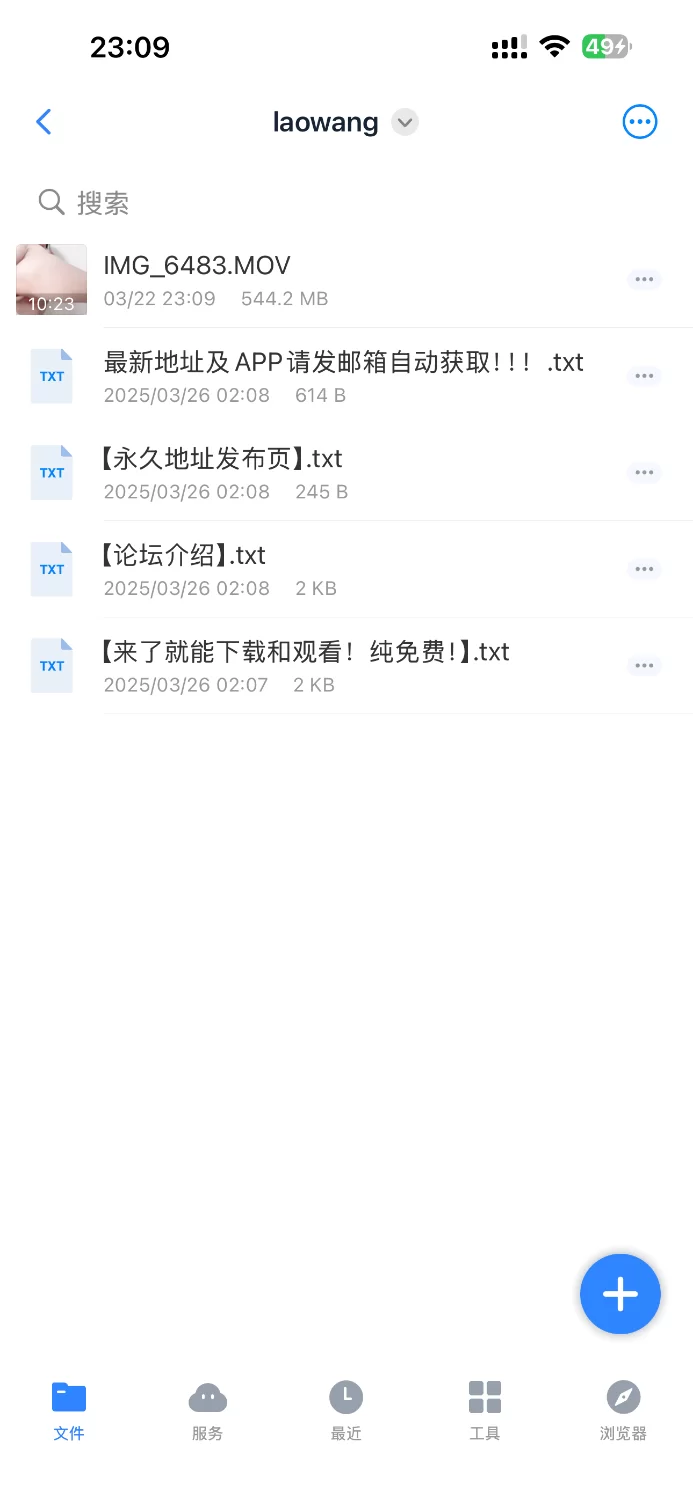Screen dimensions: 693x1500
Task: Open the 【论坛介绍】.txt file
Action: click(x=184, y=569)
